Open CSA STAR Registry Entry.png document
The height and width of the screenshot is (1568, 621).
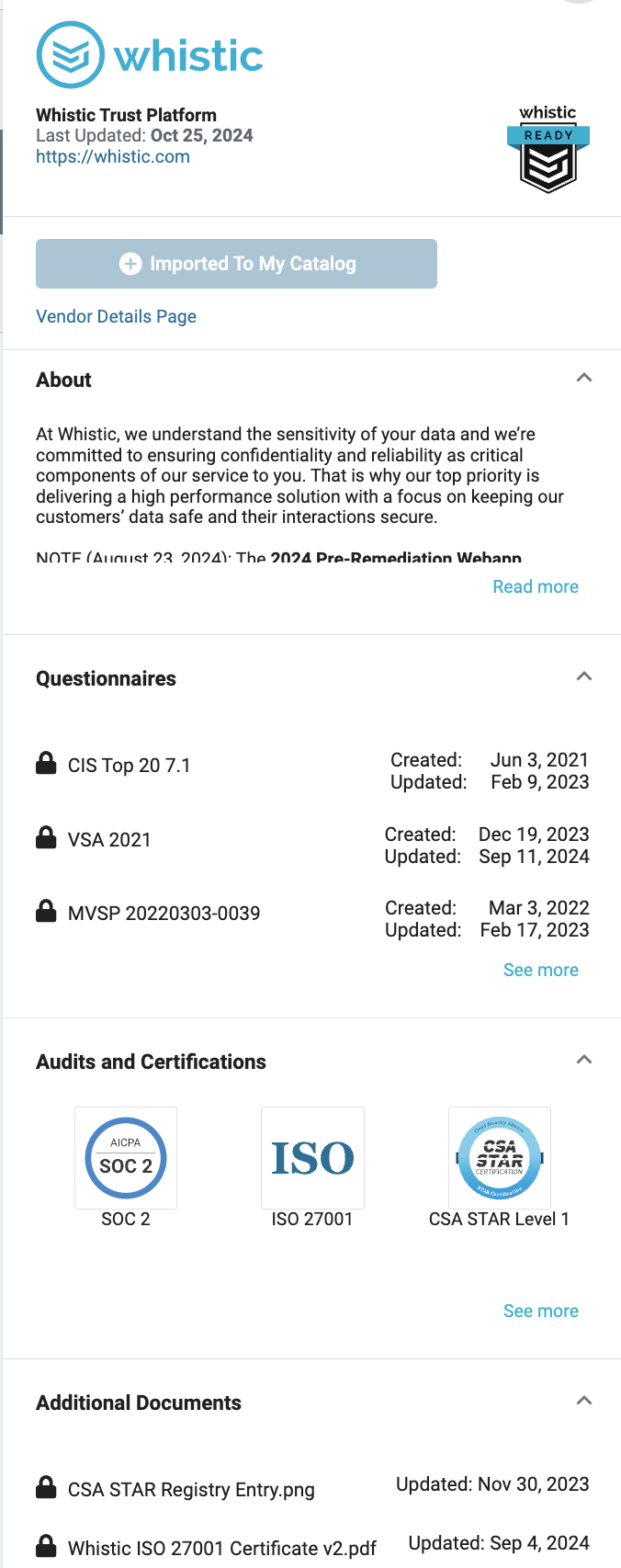(191, 1490)
